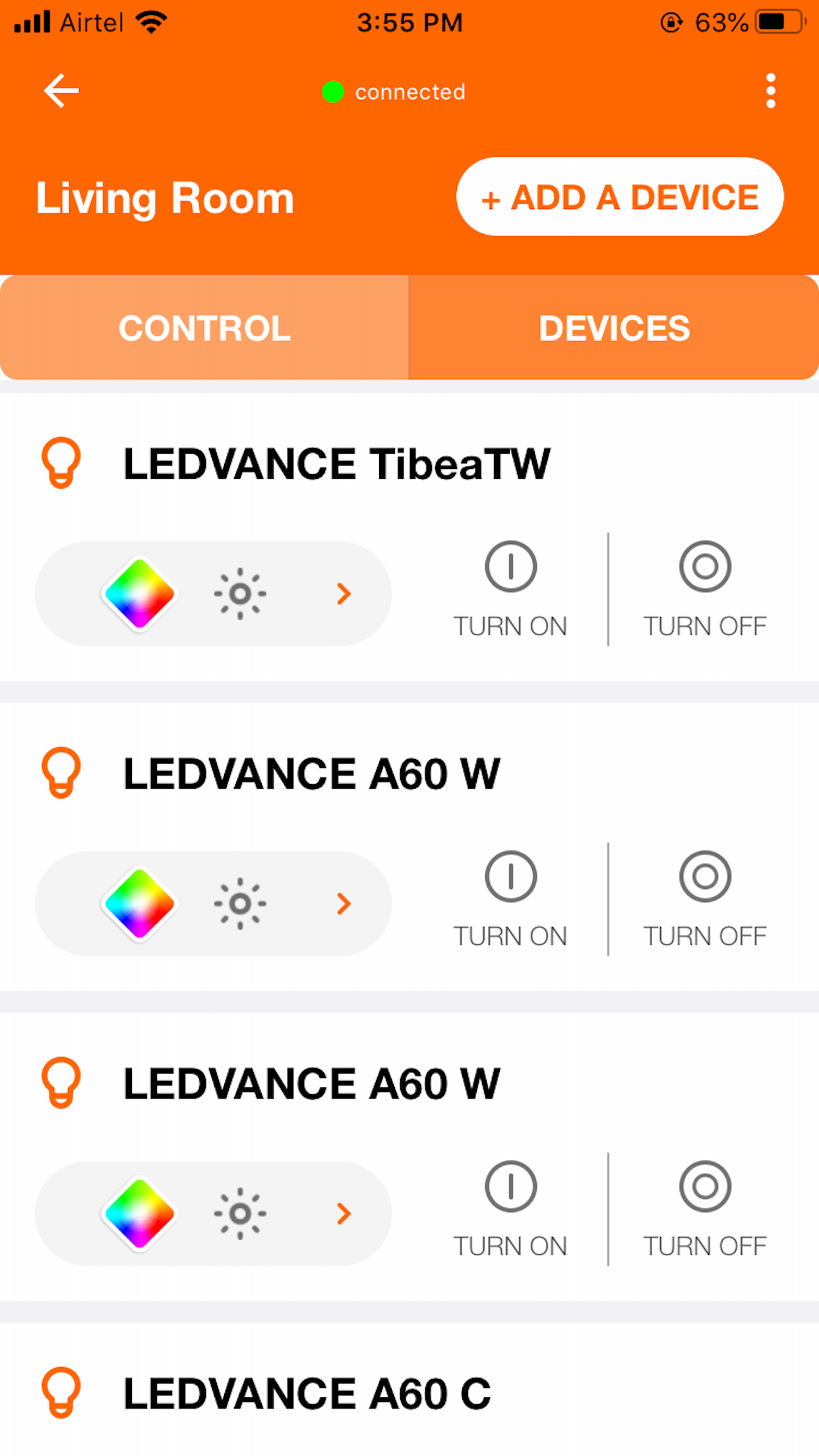Viewport: 819px width, 1456px height.
Task: Open the color picker for LEDVANCE TibeaTW
Action: (140, 593)
